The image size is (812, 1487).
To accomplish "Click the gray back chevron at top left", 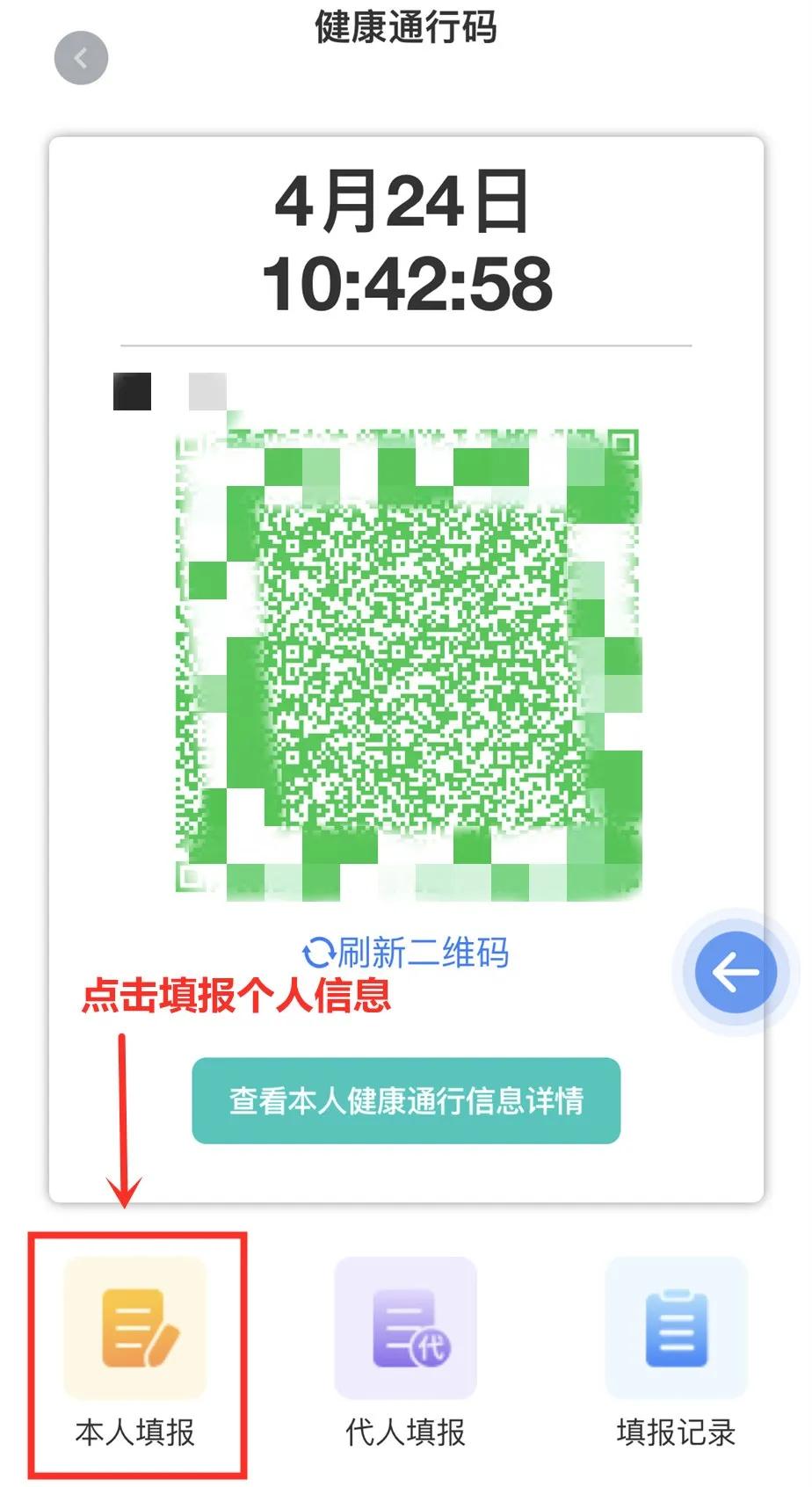I will (x=80, y=58).
